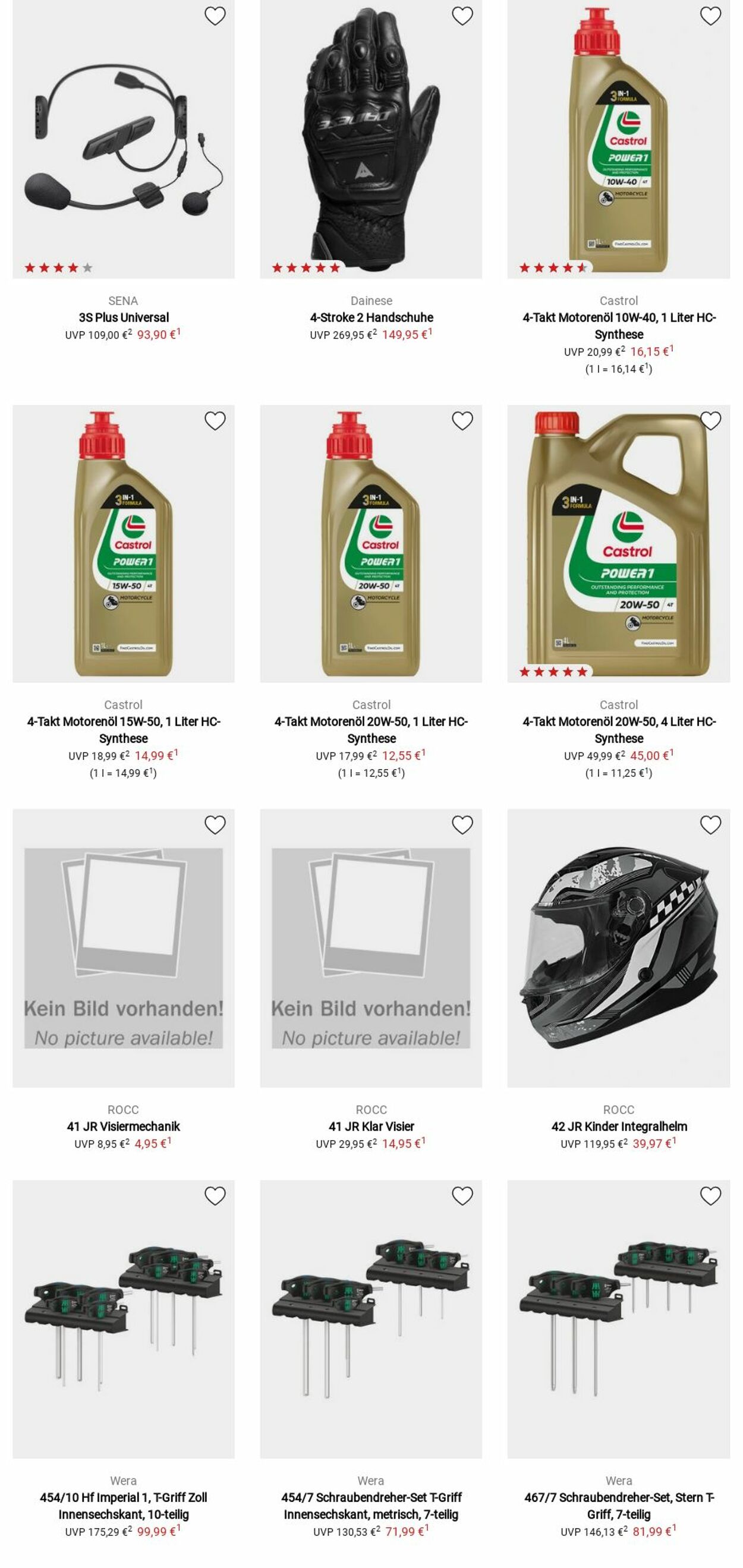Save Castrol 10W-40 oil to wishlist
The image size is (743, 1568).
[x=710, y=16]
